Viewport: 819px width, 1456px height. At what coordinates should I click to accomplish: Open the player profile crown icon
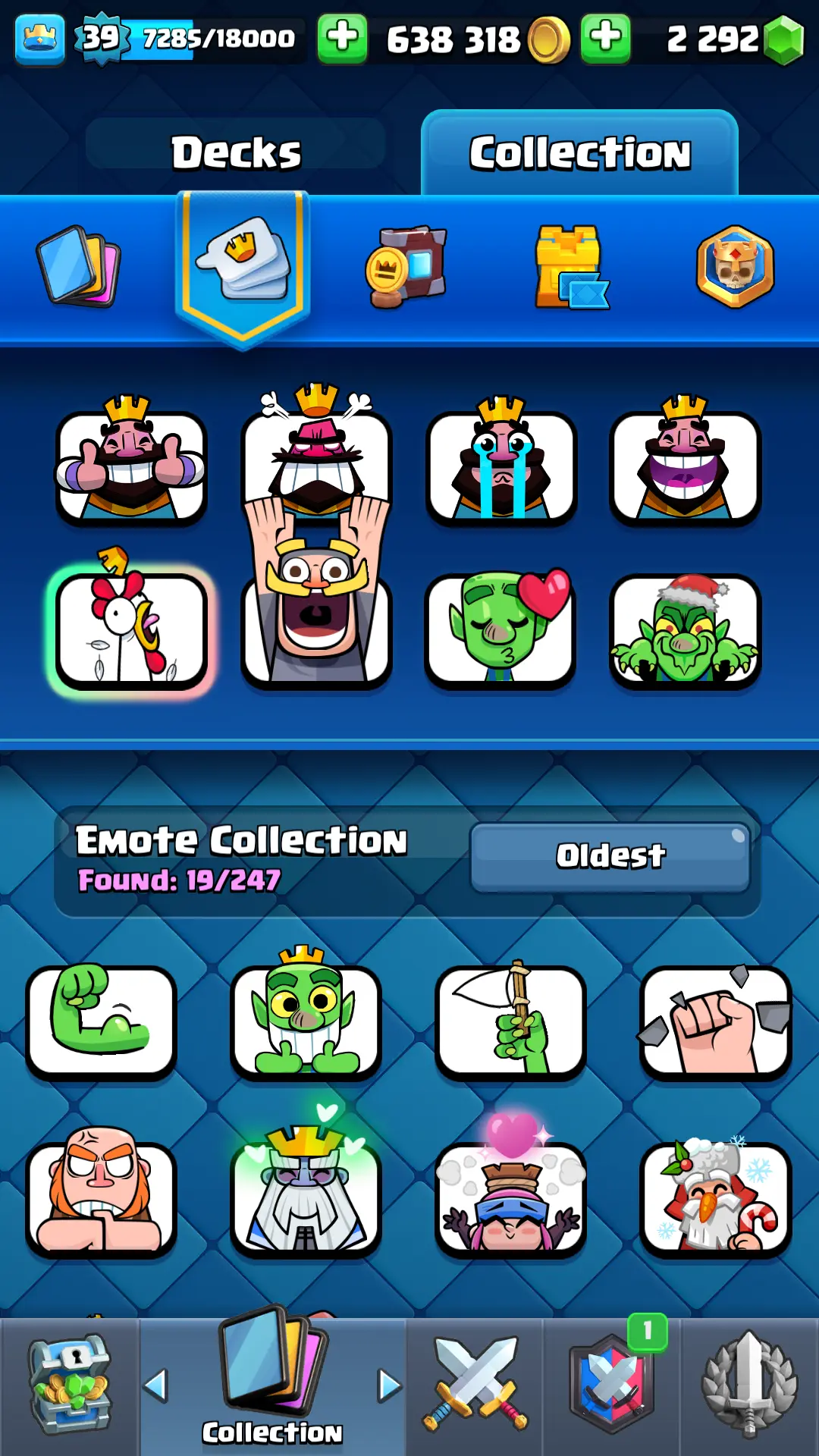pyautogui.click(x=39, y=38)
